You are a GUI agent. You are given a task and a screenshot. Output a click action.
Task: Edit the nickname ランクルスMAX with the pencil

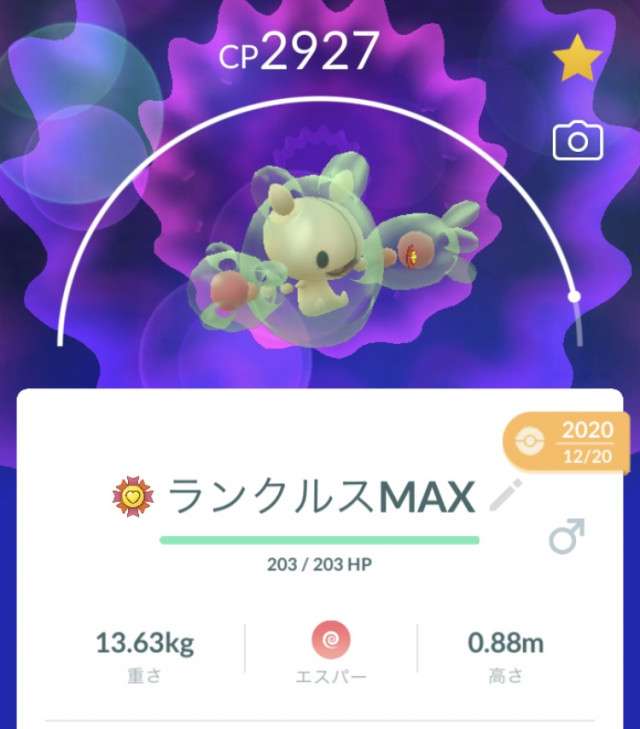505,496
